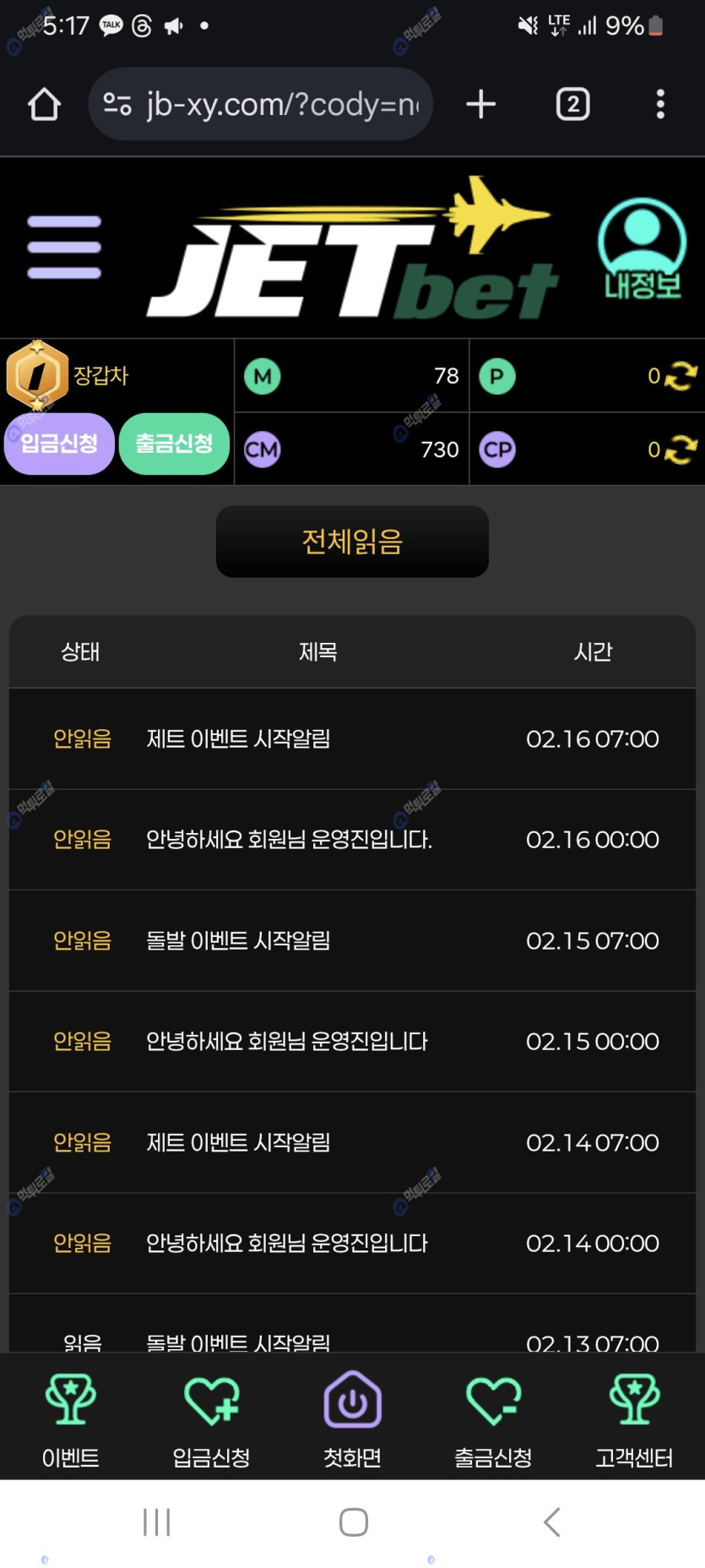Open the 02.15 07:00 돌발 이벤트 시작알림 message
Image resolution: width=705 pixels, height=1568 pixels.
coord(352,940)
